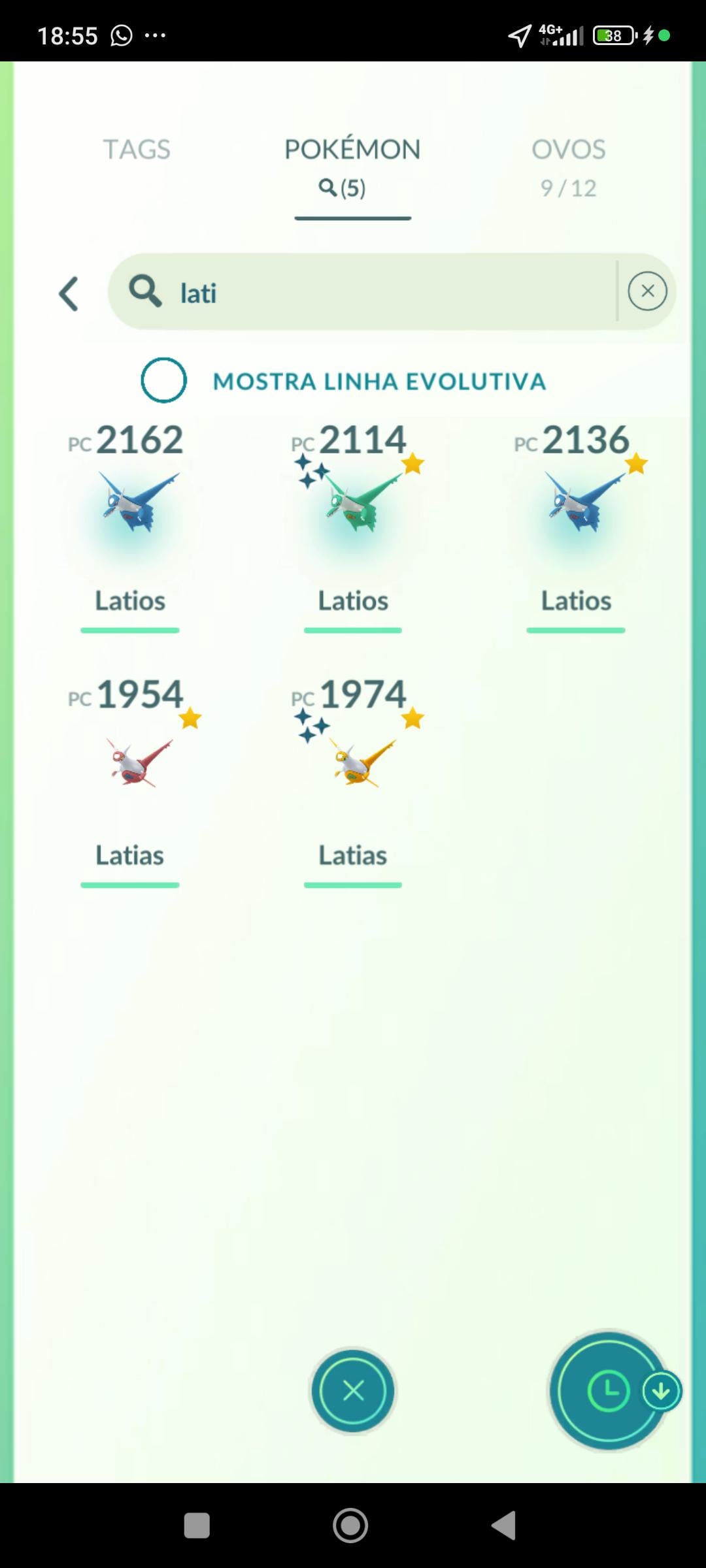Go back using the left arrow
Screen dimensions: 706x1568
[x=69, y=293]
